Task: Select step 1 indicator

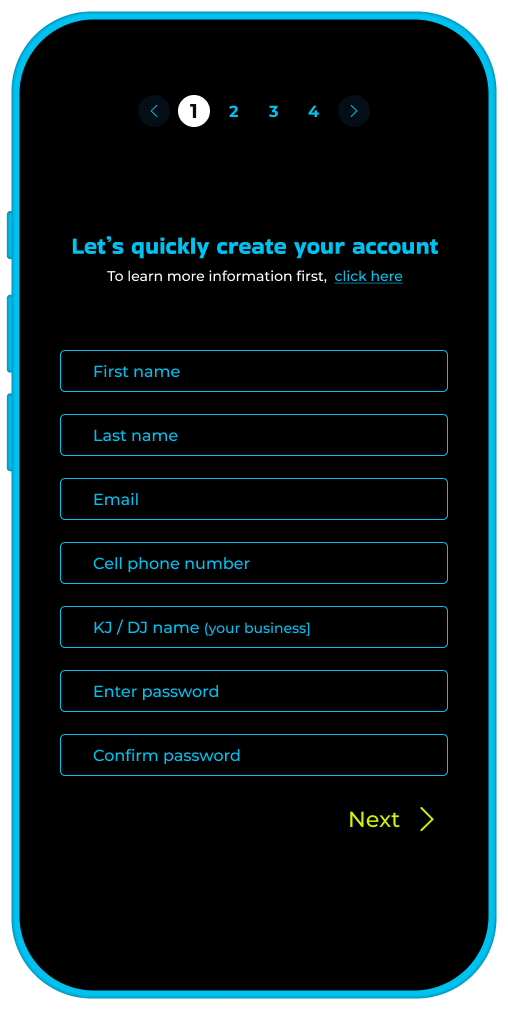Action: coord(194,111)
